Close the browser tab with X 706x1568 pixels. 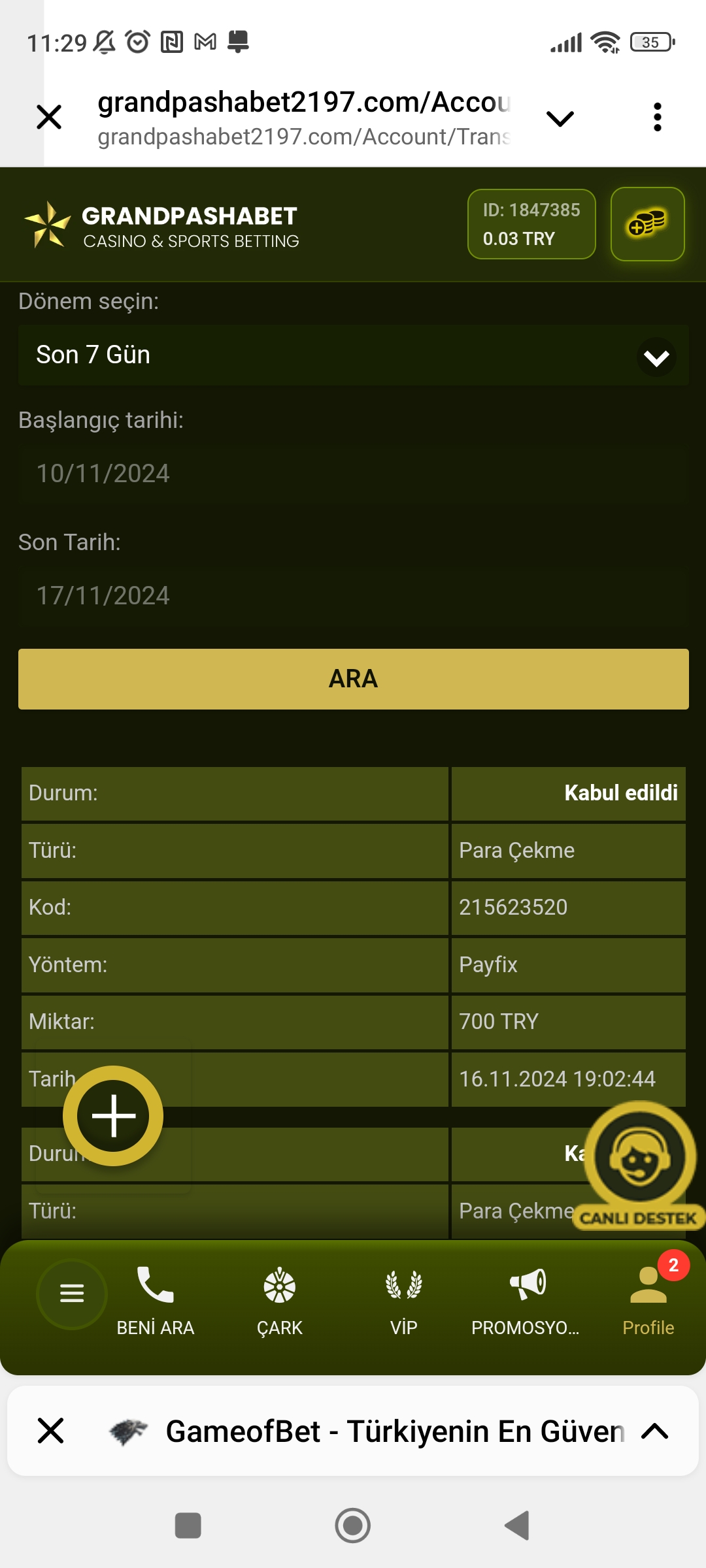pos(49,118)
